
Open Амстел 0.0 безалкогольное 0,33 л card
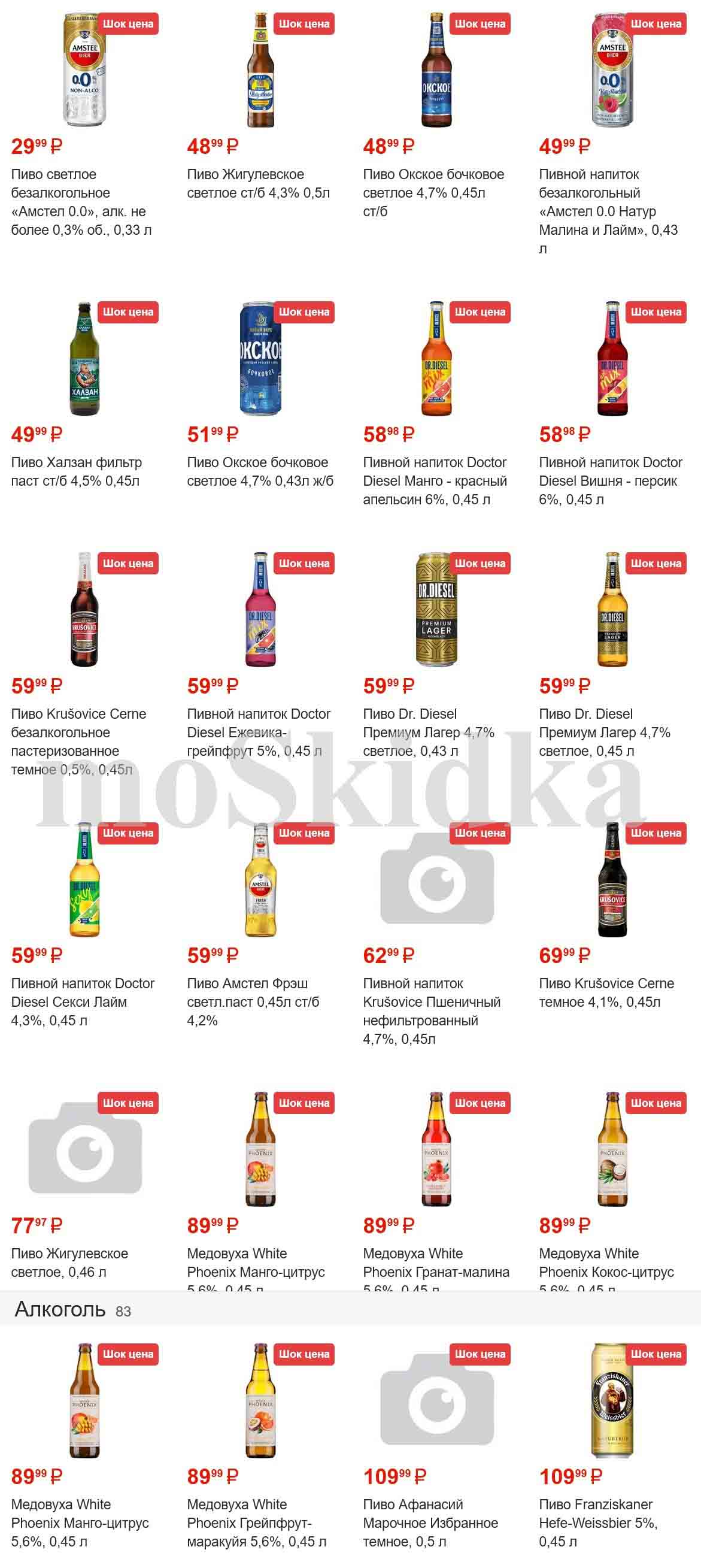pos(84,70)
